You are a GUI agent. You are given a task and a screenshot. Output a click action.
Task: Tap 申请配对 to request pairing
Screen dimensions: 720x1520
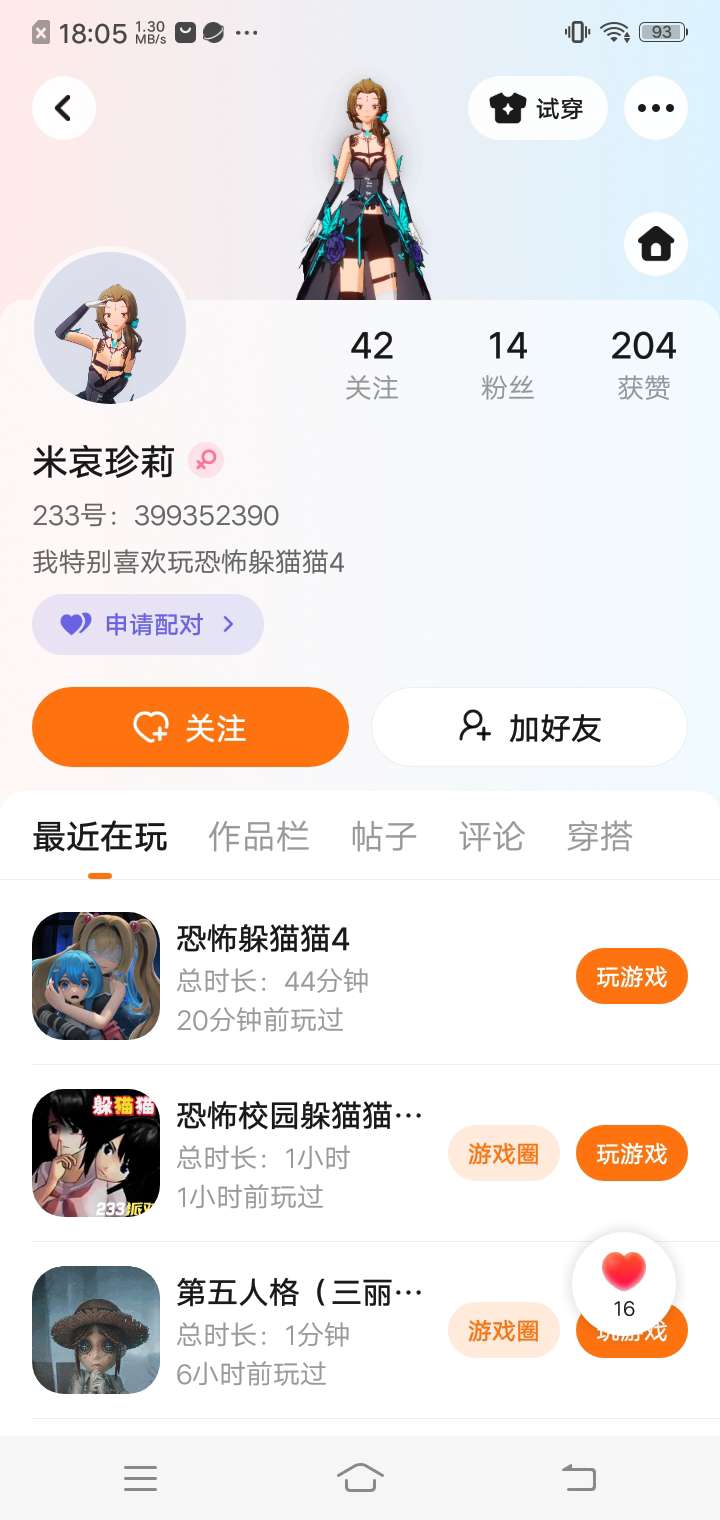point(148,625)
